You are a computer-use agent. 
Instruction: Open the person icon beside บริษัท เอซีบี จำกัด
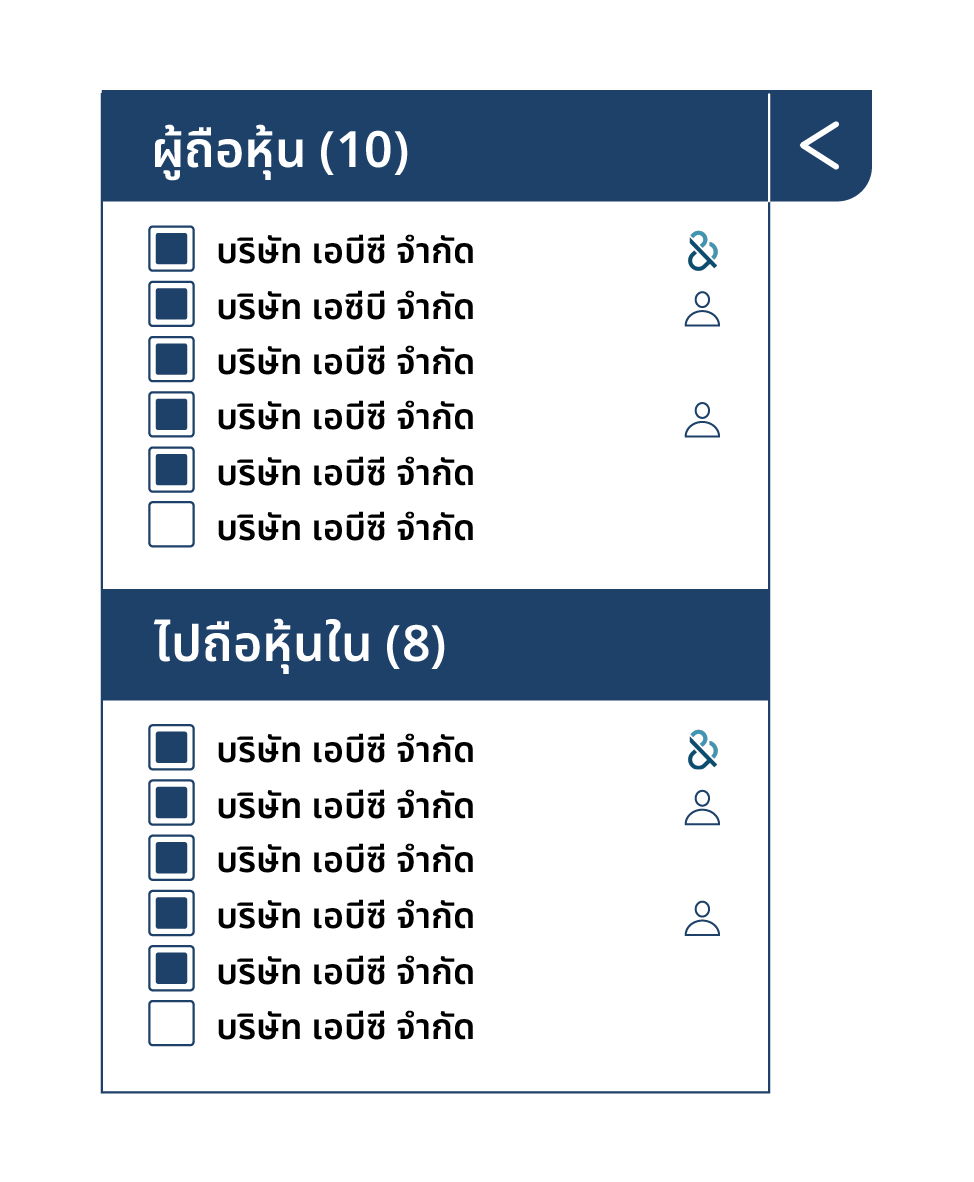click(702, 309)
